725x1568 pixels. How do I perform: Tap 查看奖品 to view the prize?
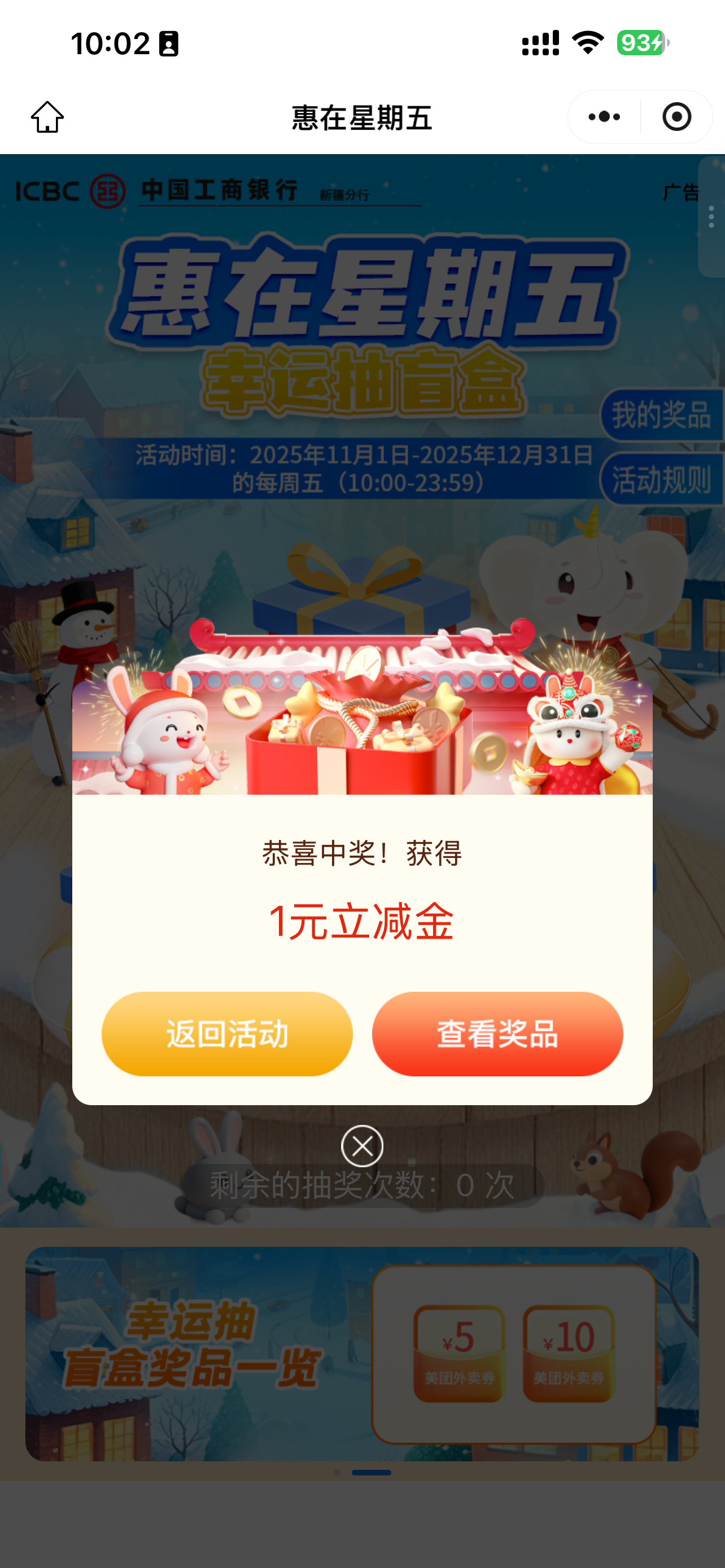tap(497, 1033)
